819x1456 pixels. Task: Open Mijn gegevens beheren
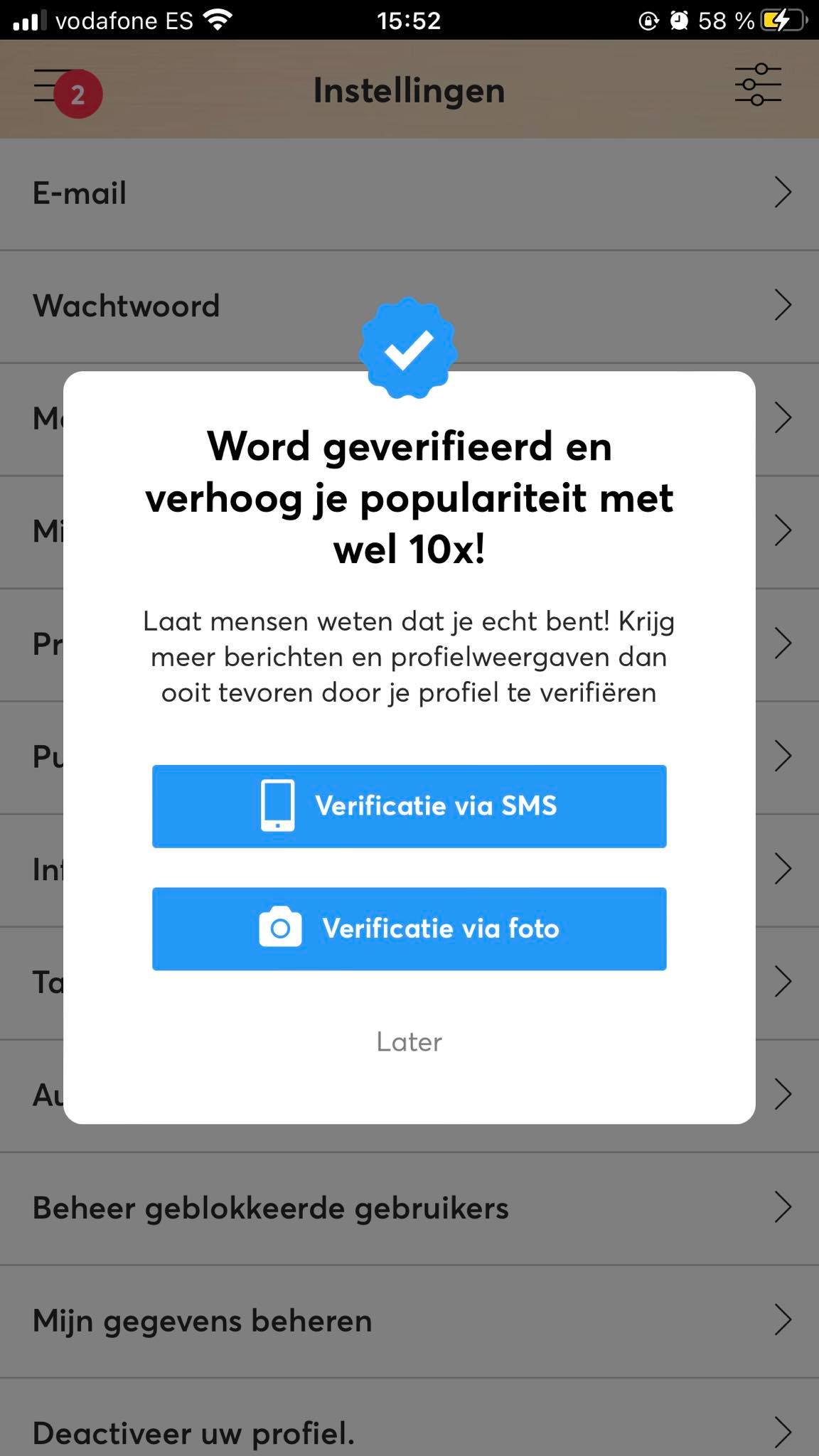(409, 1321)
